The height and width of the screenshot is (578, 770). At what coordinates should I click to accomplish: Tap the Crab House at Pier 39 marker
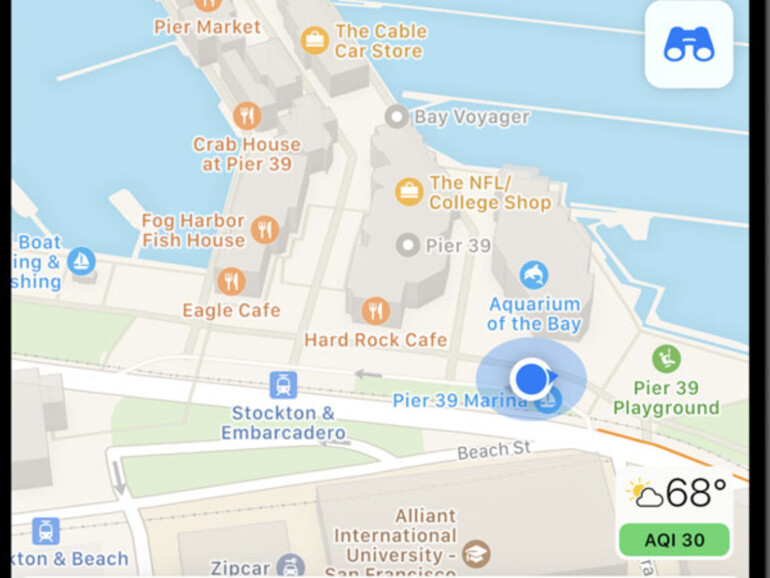[246, 116]
